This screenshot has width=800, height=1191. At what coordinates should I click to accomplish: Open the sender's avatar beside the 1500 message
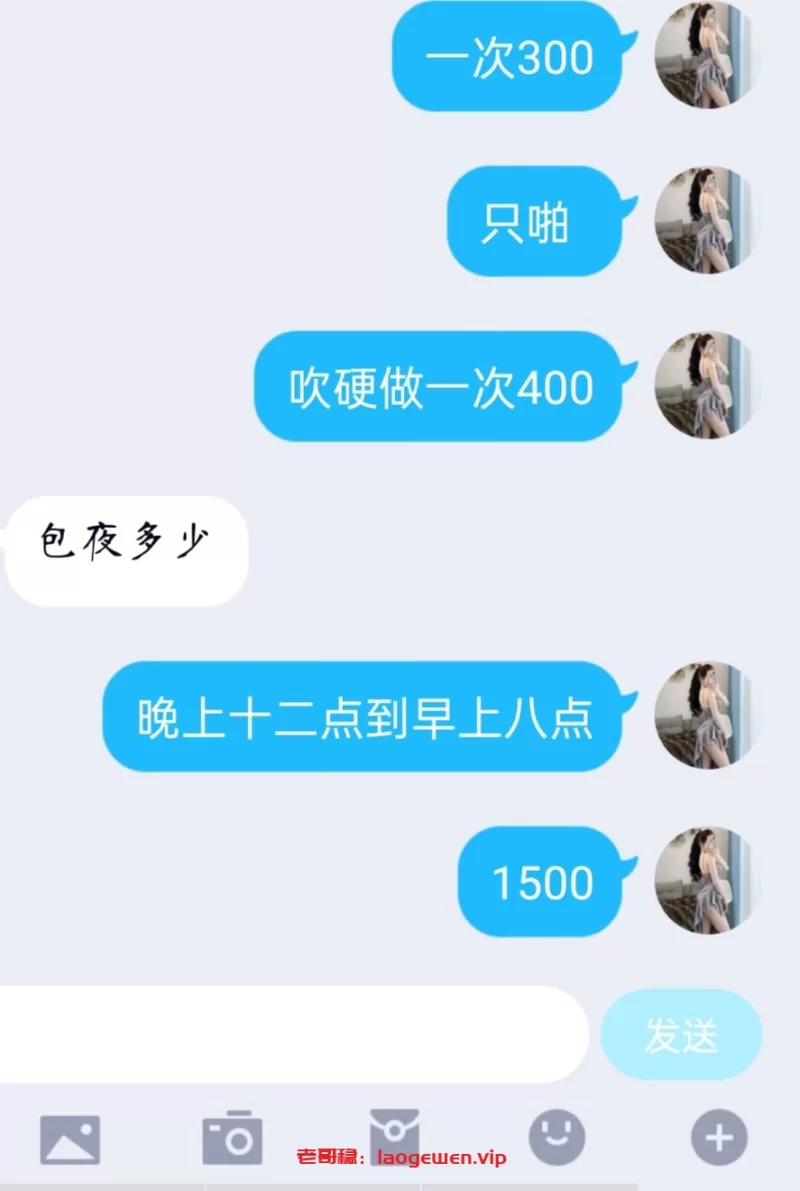click(708, 881)
